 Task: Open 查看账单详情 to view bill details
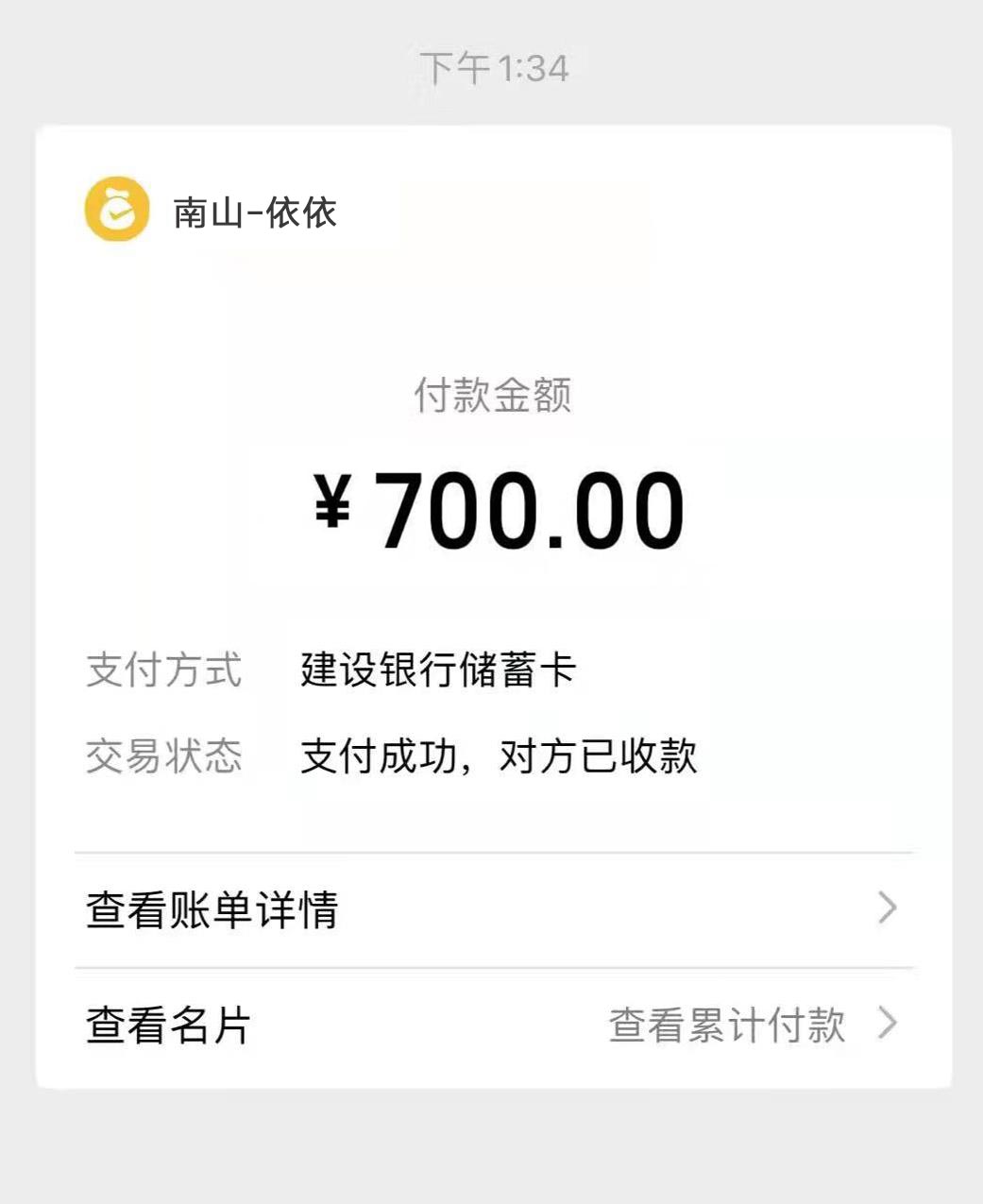pyautogui.click(x=213, y=908)
